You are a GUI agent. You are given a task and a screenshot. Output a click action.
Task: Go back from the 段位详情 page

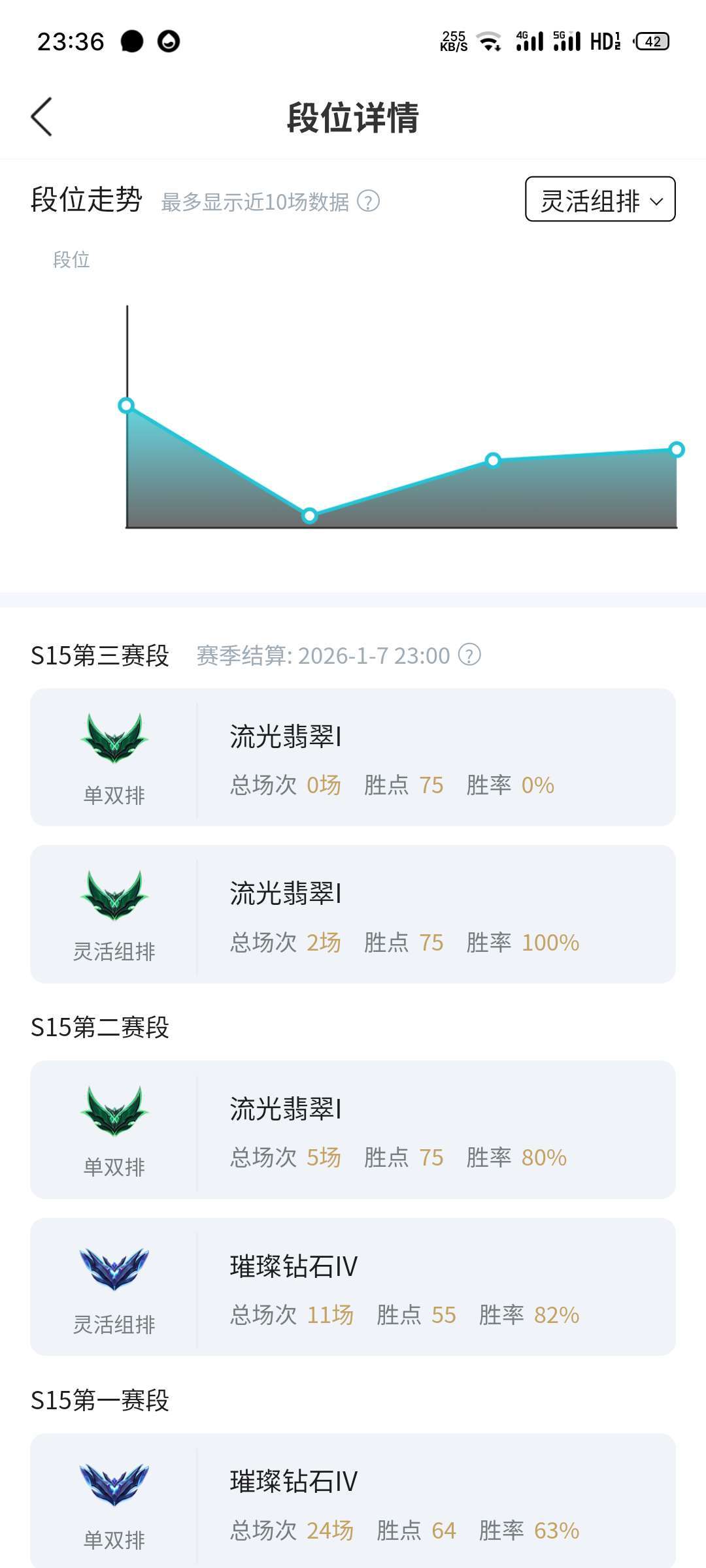42,117
